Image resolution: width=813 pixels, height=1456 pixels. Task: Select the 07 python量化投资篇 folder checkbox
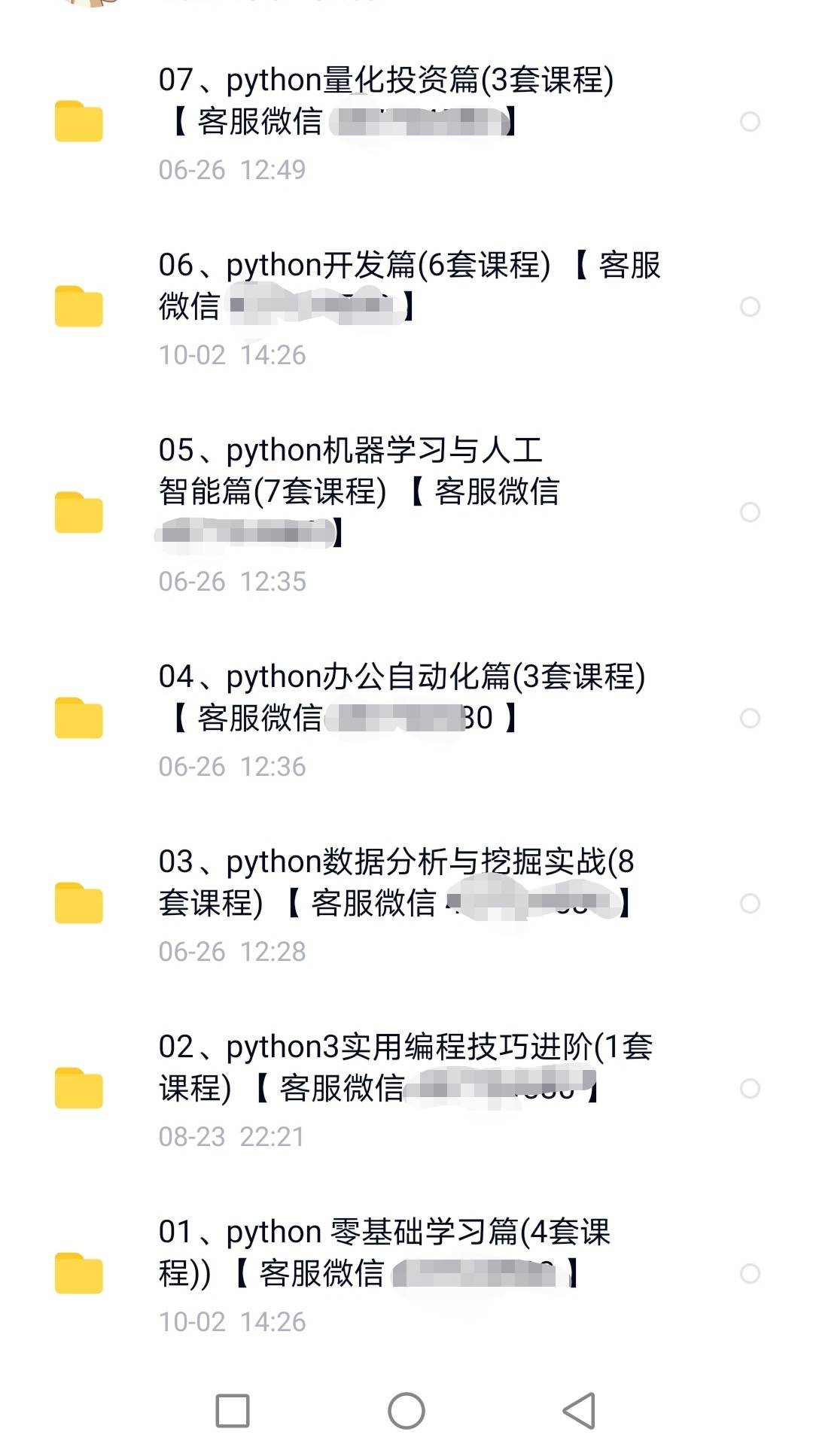750,121
